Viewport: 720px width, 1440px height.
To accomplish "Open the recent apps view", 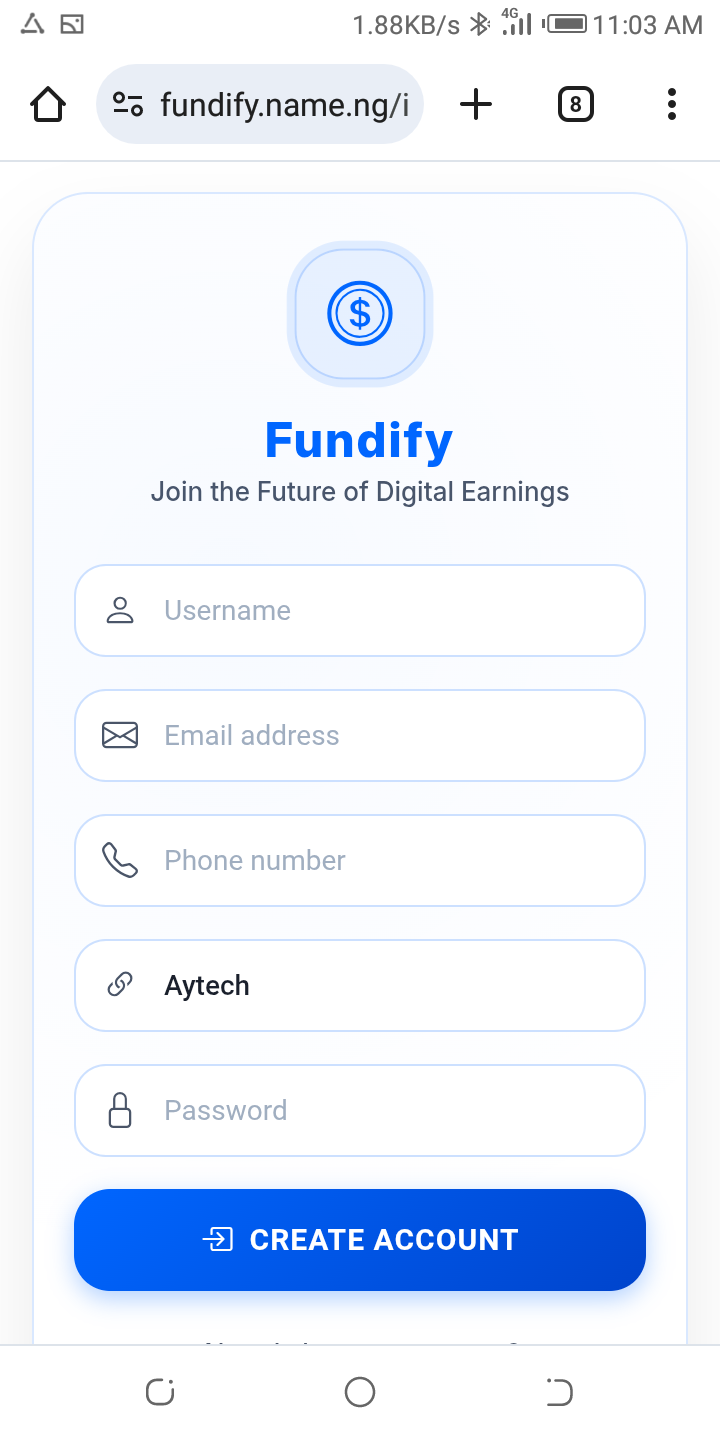I will click(160, 1392).
